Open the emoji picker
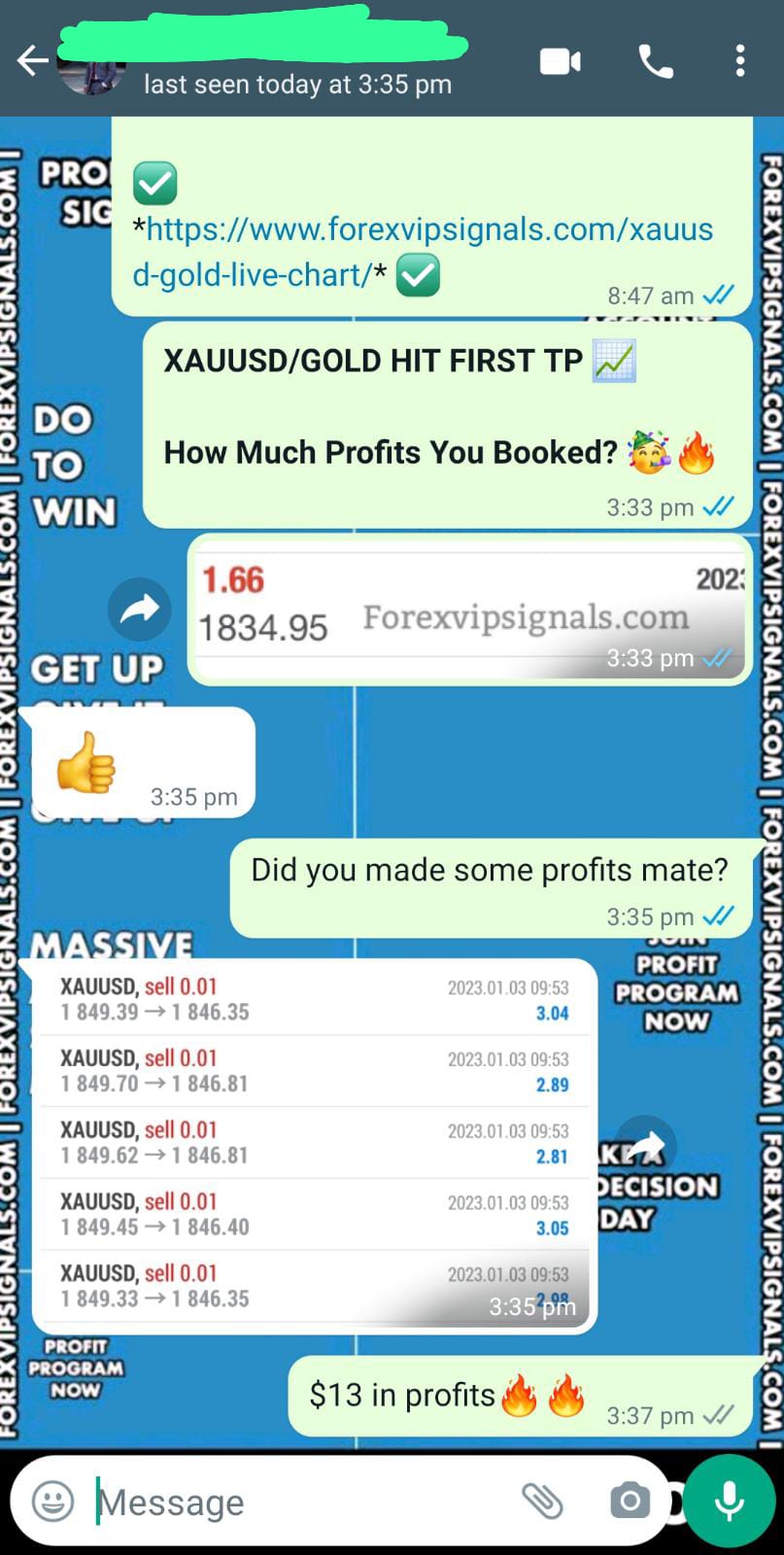 53,1502
